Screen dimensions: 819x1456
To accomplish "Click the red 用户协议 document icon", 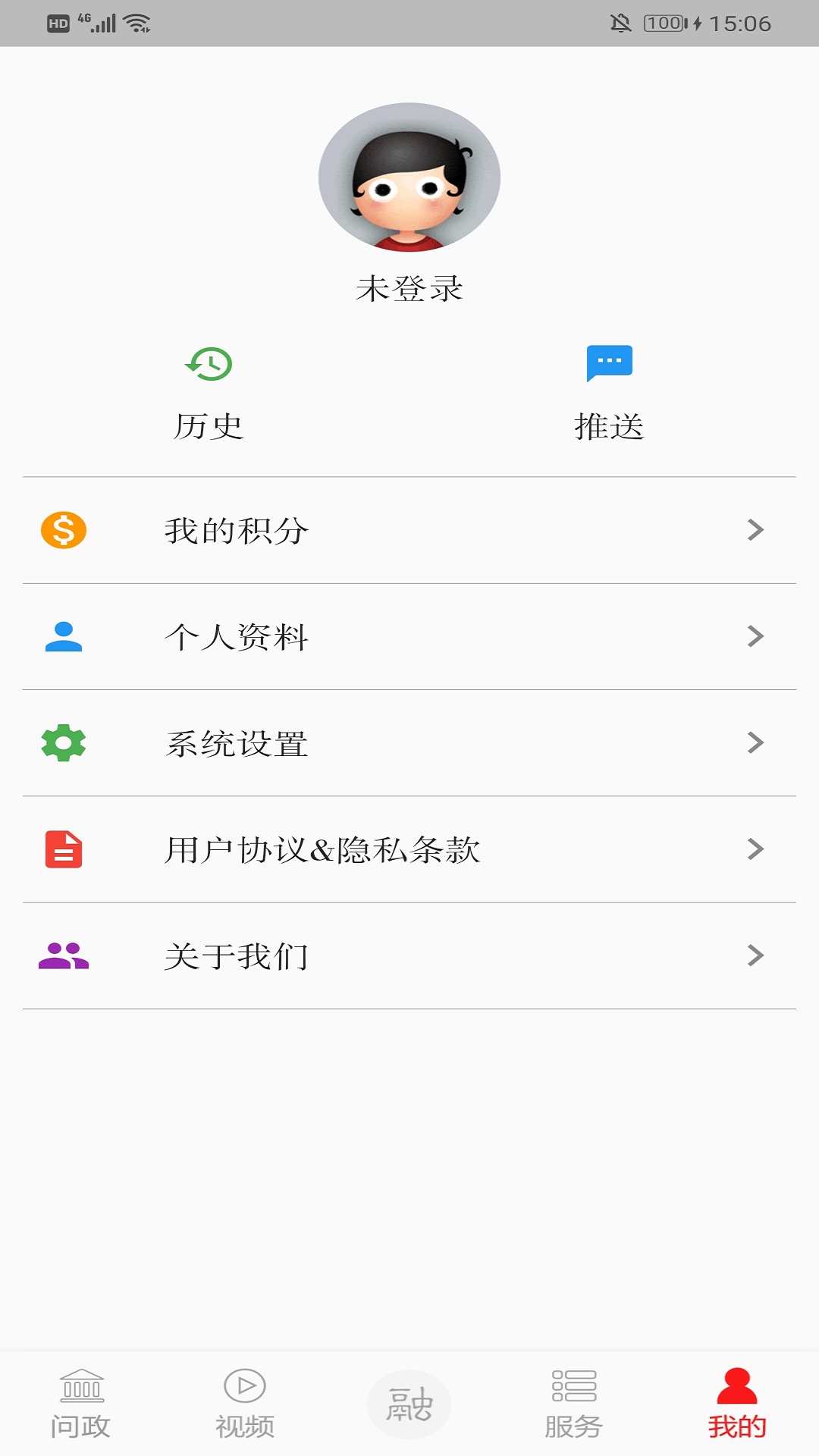I will click(64, 849).
